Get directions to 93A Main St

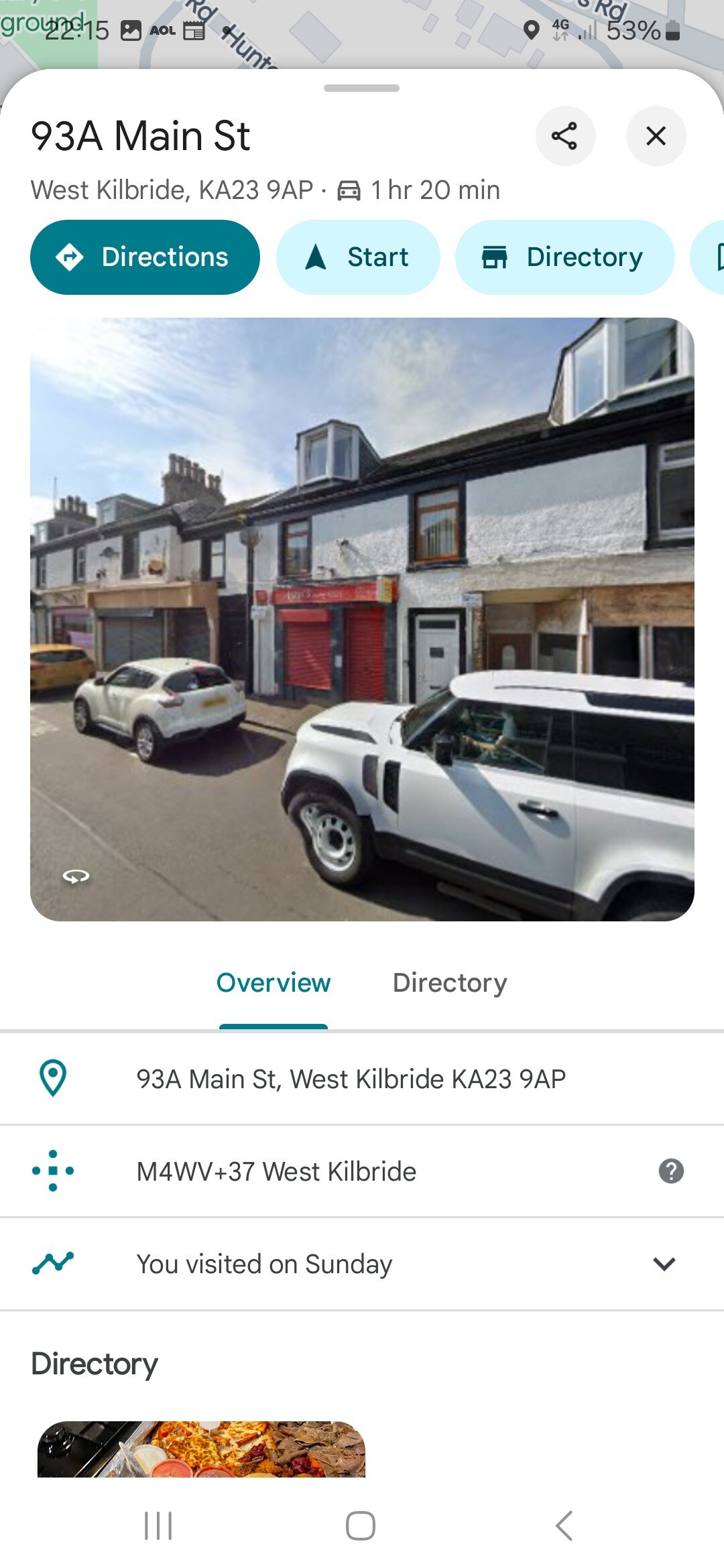[145, 257]
